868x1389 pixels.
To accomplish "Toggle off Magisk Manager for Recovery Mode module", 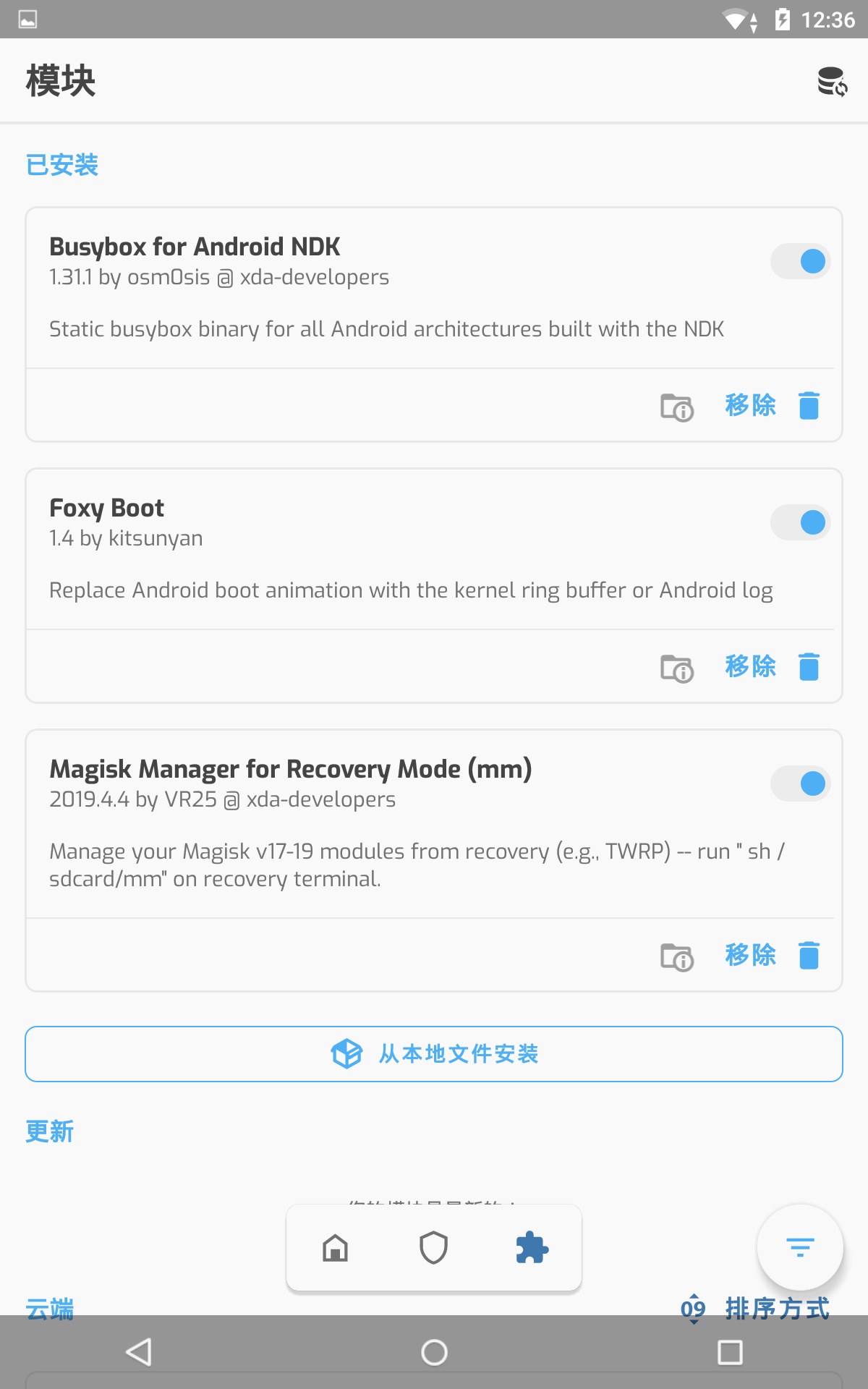I will 799,783.
